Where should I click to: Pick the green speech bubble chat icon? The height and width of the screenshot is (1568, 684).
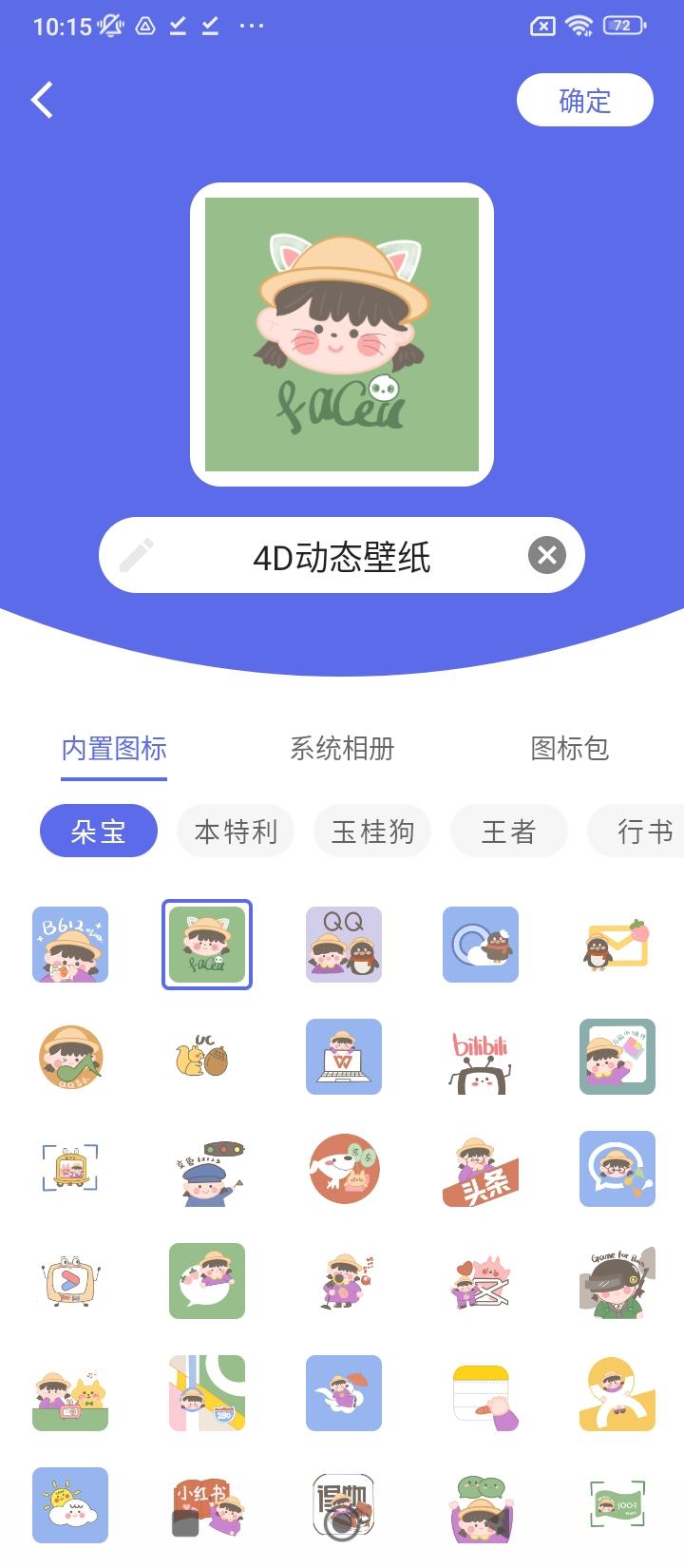pyautogui.click(x=207, y=1281)
